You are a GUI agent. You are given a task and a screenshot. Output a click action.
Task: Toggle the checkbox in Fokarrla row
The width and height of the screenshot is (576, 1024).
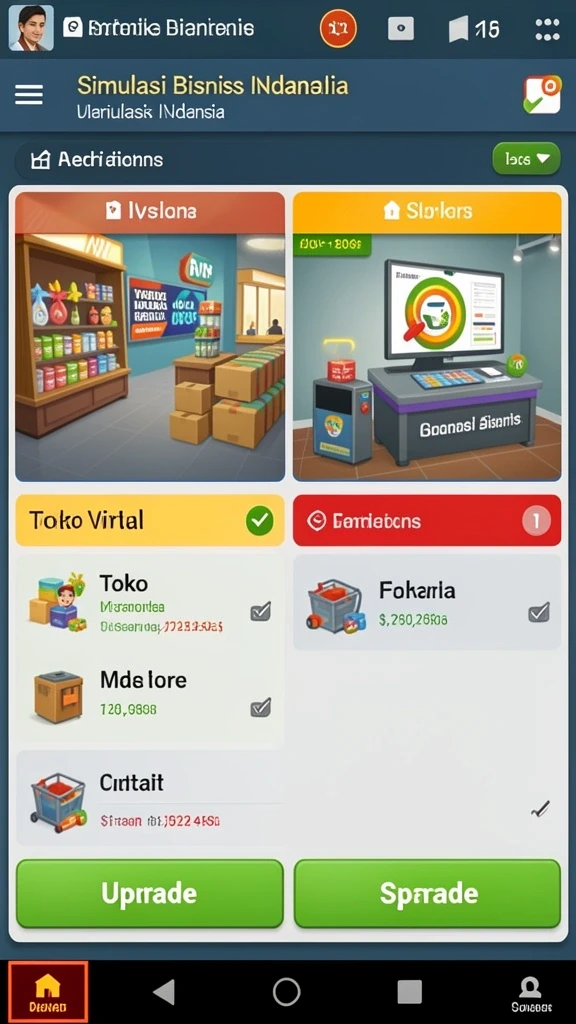click(539, 612)
